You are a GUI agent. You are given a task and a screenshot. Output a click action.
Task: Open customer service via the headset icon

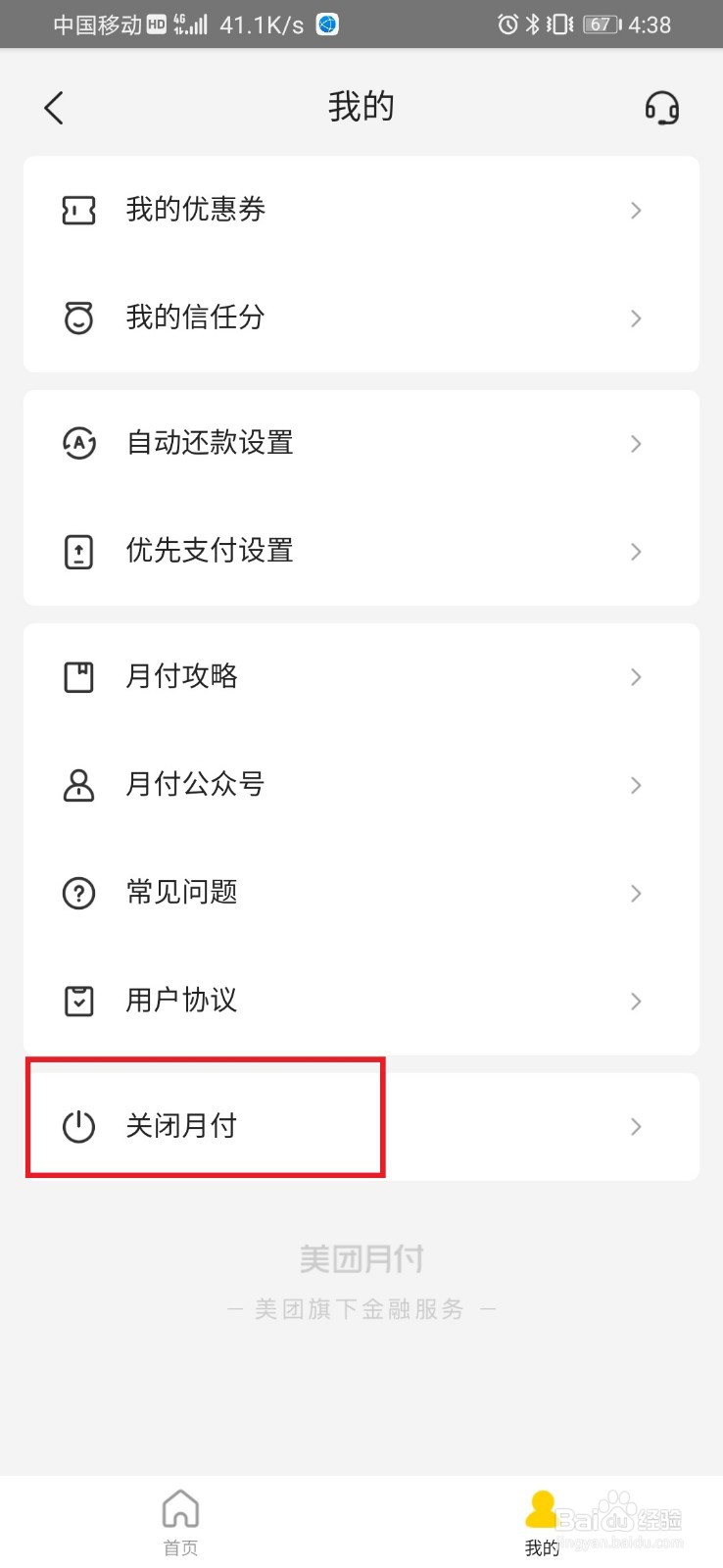661,108
